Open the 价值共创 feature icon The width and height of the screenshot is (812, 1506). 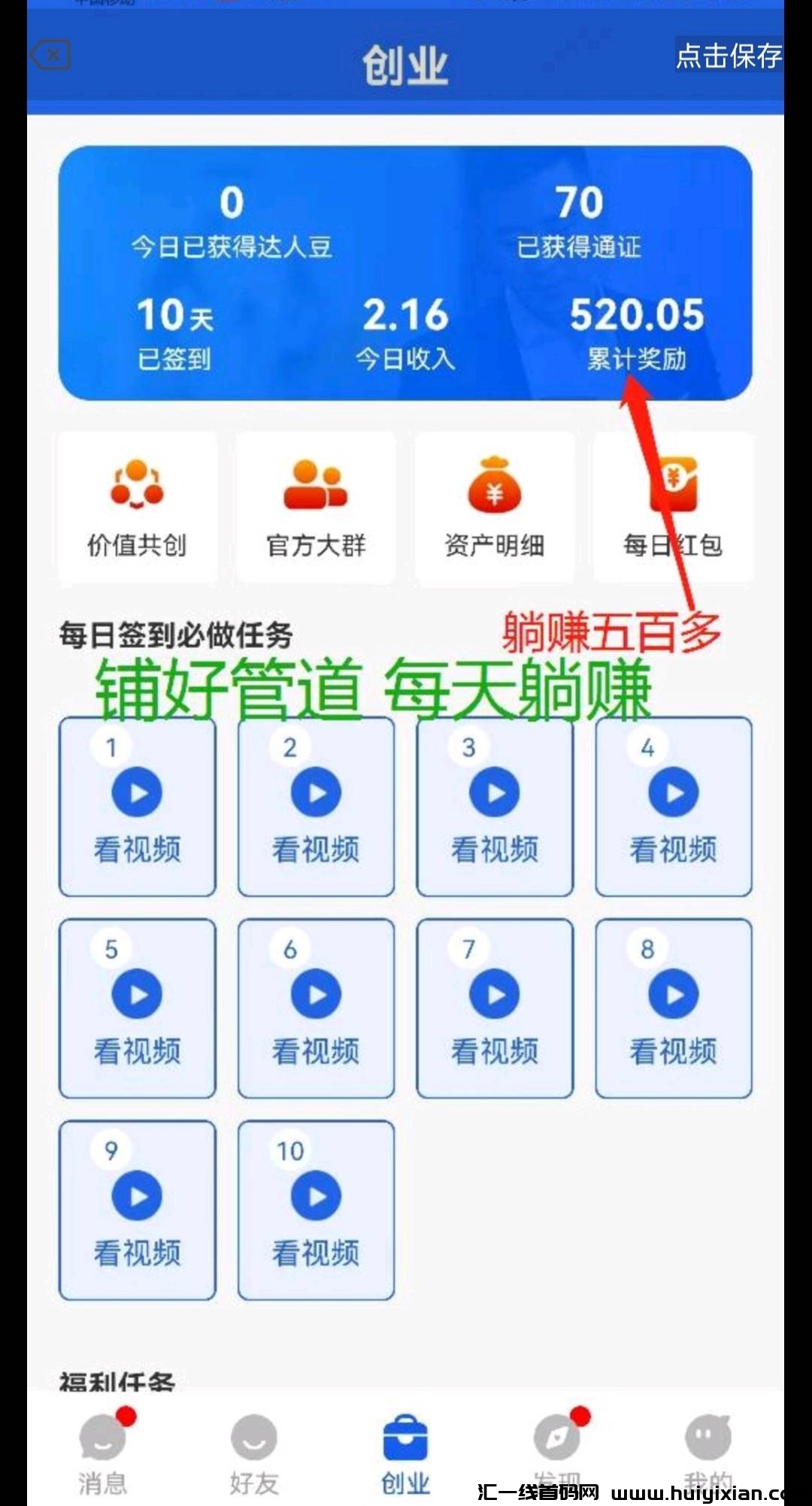(x=136, y=504)
